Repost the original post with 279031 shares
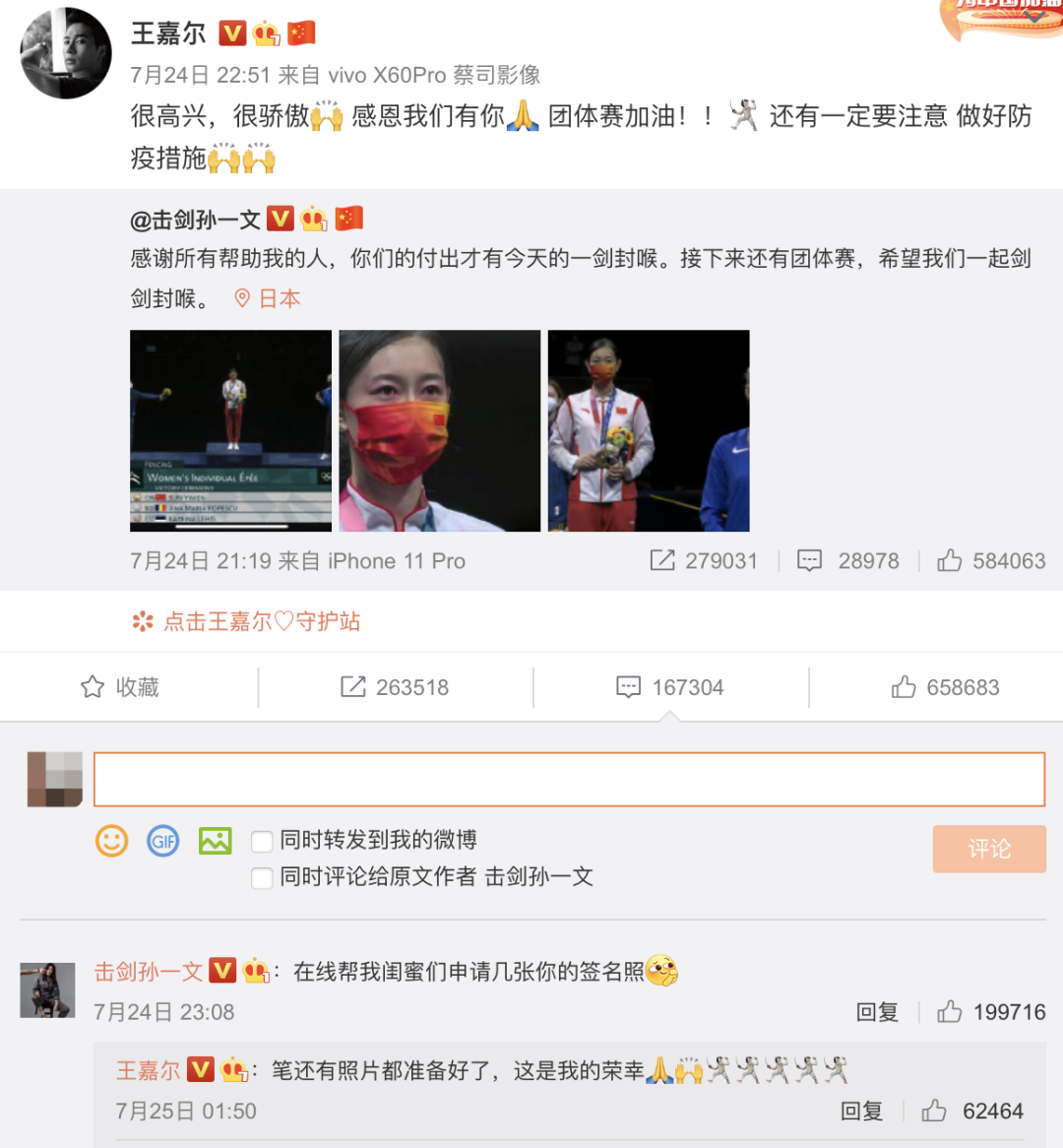The image size is (1063, 1148). pyautogui.click(x=704, y=561)
